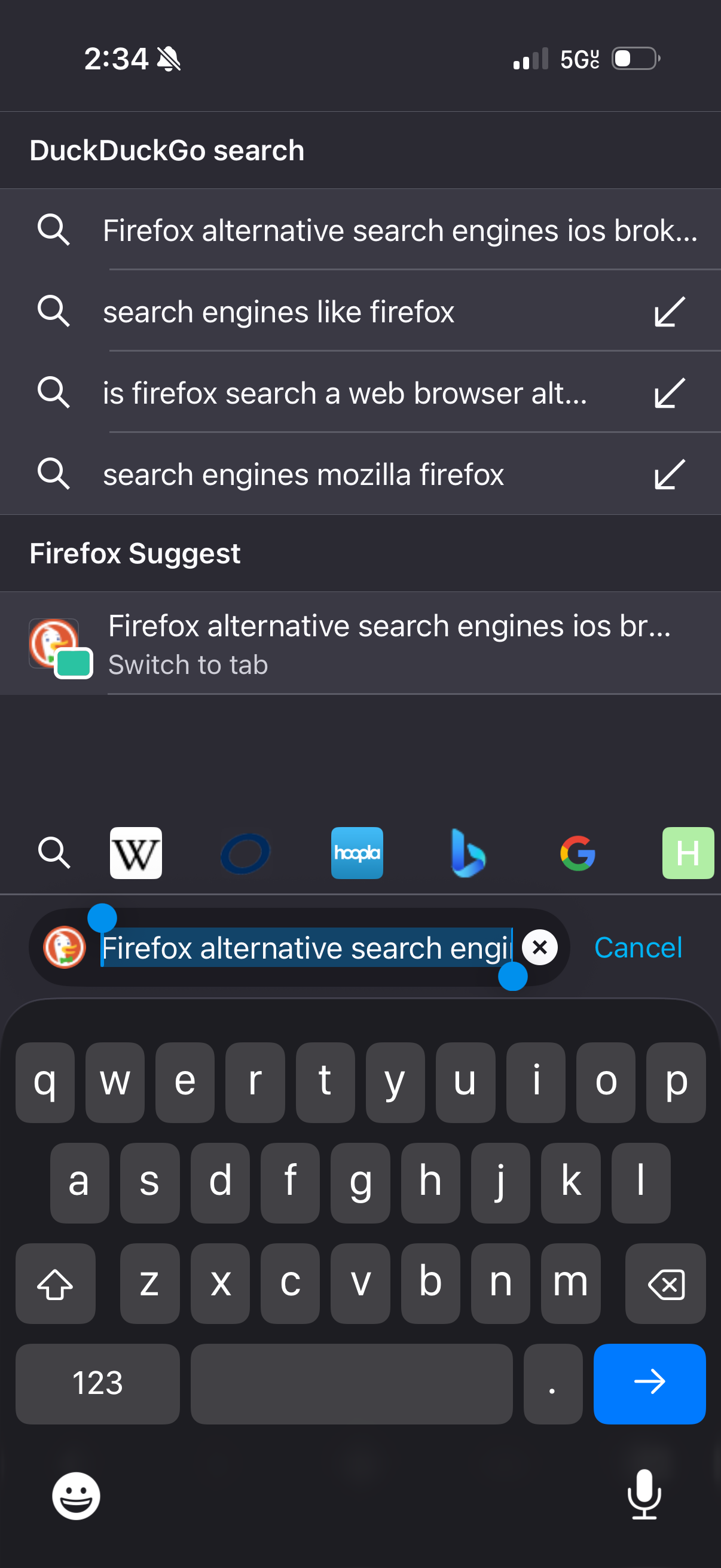Search with the dark blue ring engine

click(245, 853)
